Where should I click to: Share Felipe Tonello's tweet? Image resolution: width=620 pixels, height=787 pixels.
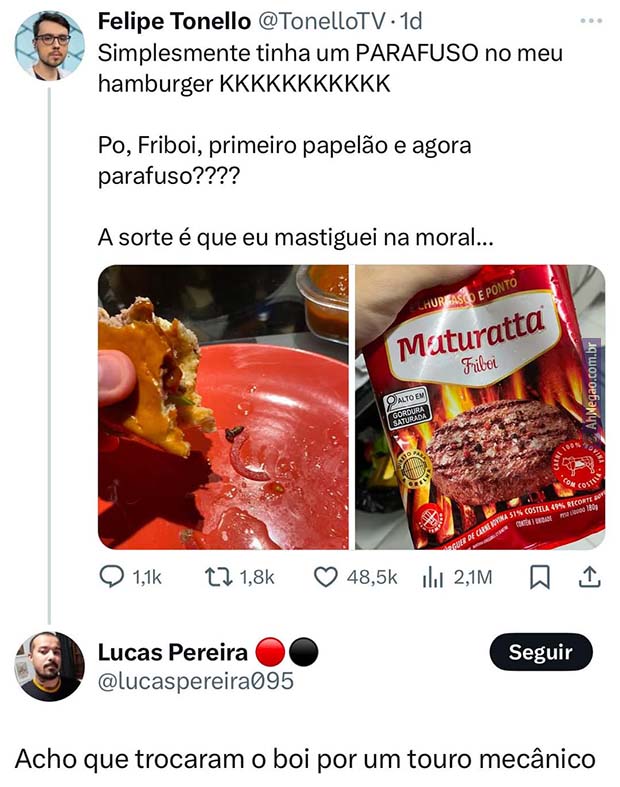point(590,577)
